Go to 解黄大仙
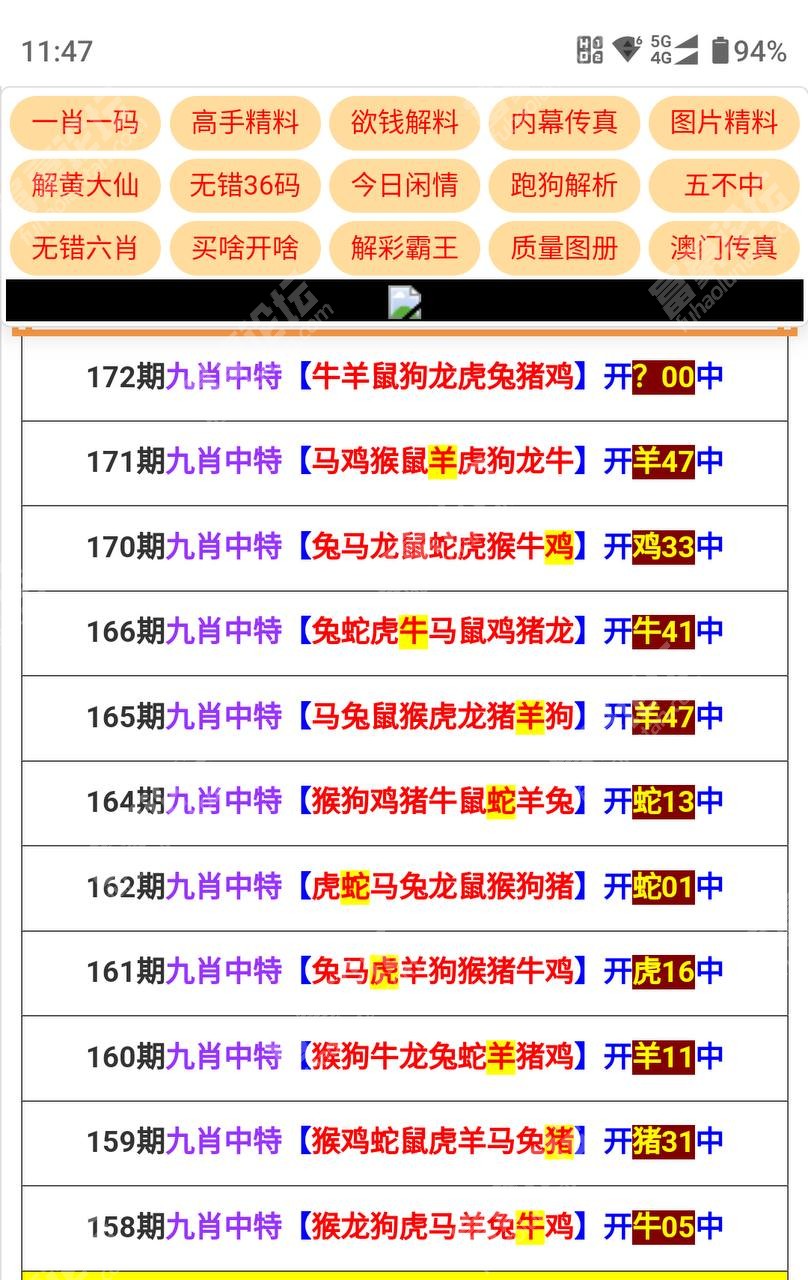 coord(85,185)
